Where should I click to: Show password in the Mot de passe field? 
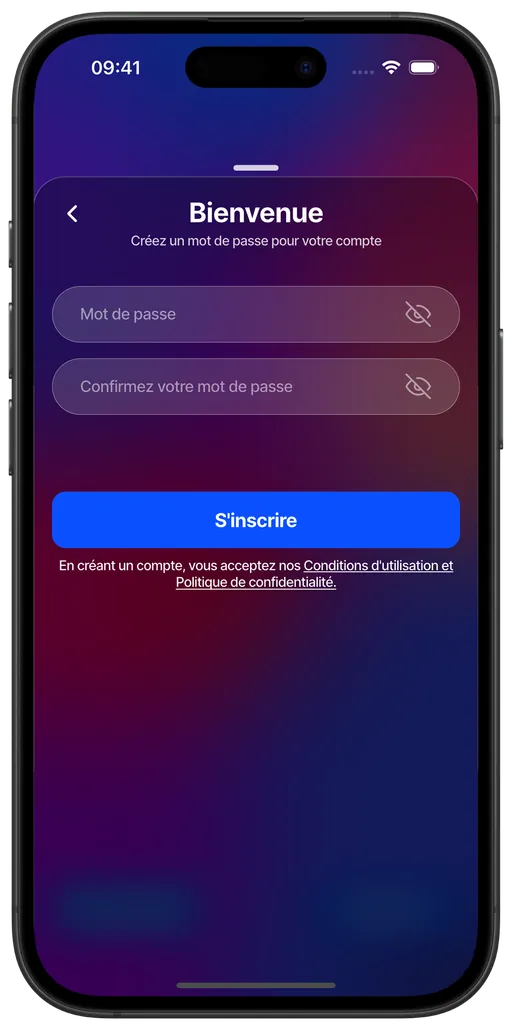click(418, 314)
